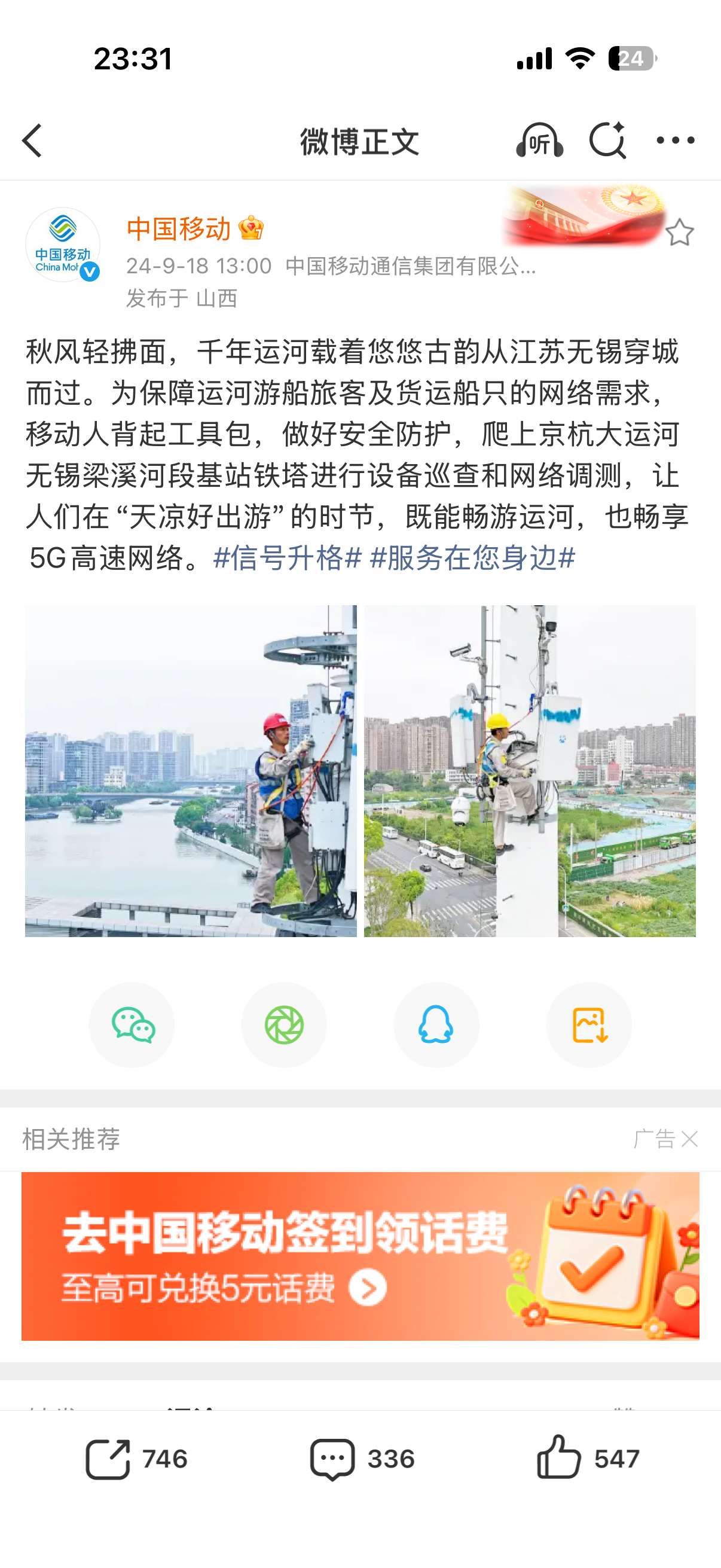Share the post to WeChat

pyautogui.click(x=132, y=1025)
